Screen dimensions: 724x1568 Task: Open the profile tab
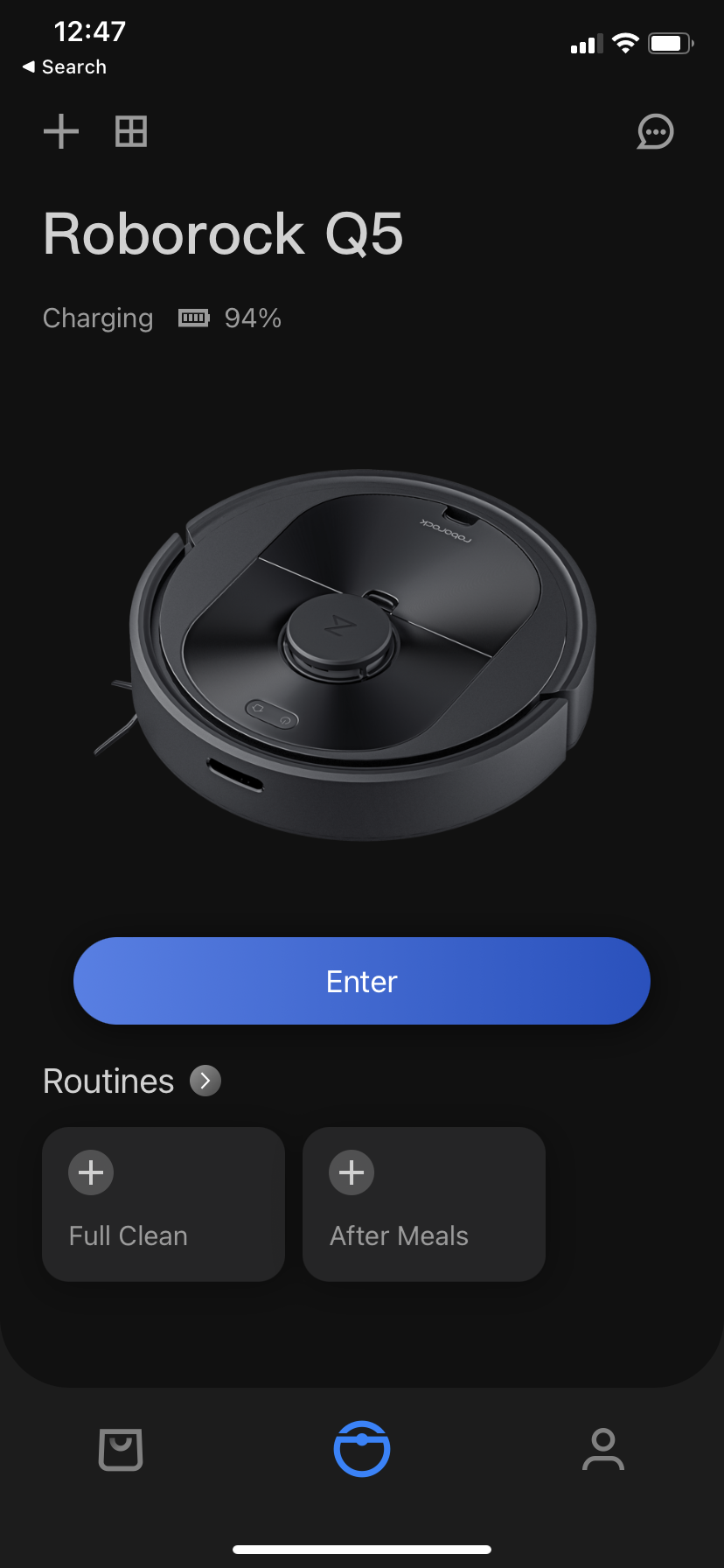click(x=603, y=1450)
